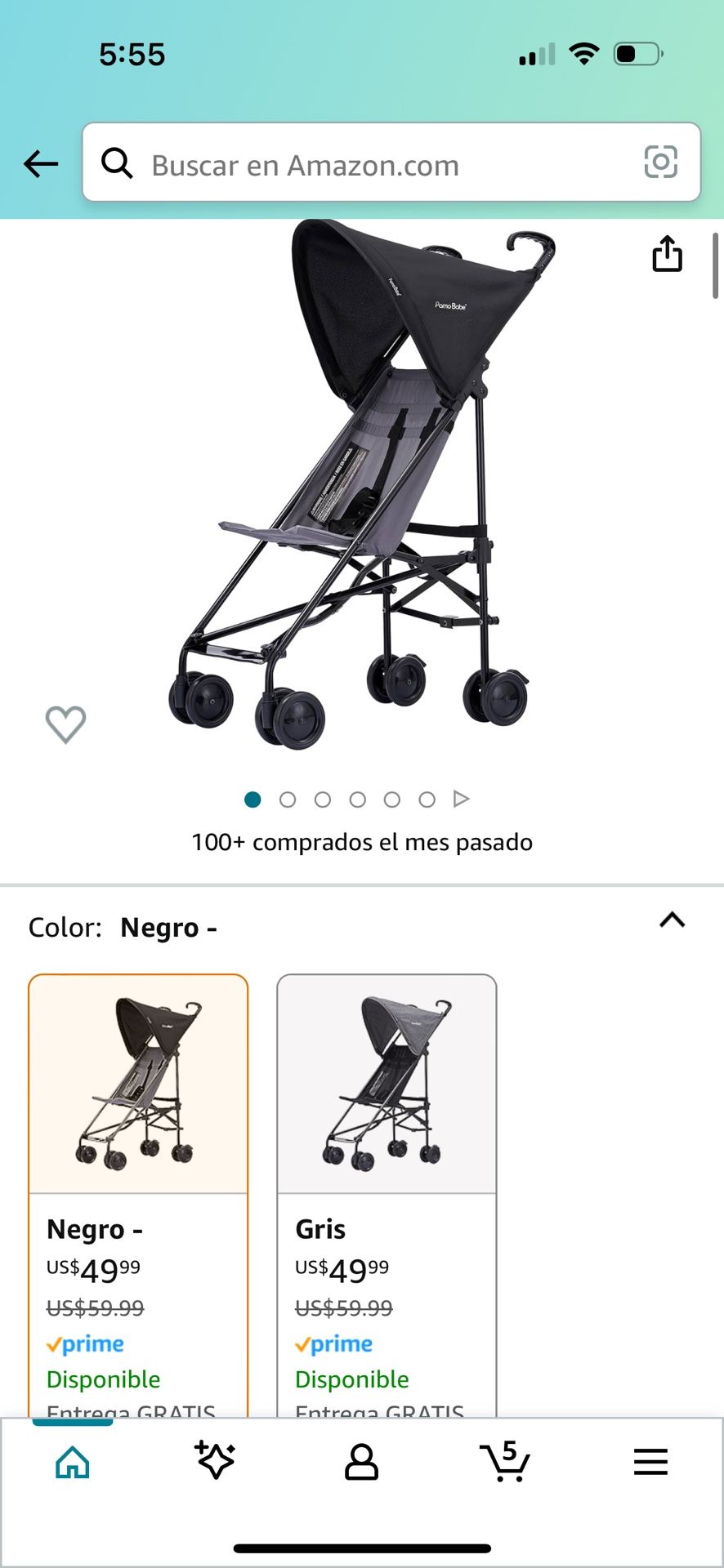Viewport: 724px width, 1568px height.
Task: Add the stroller to wishlist with heart
Action: (x=65, y=724)
